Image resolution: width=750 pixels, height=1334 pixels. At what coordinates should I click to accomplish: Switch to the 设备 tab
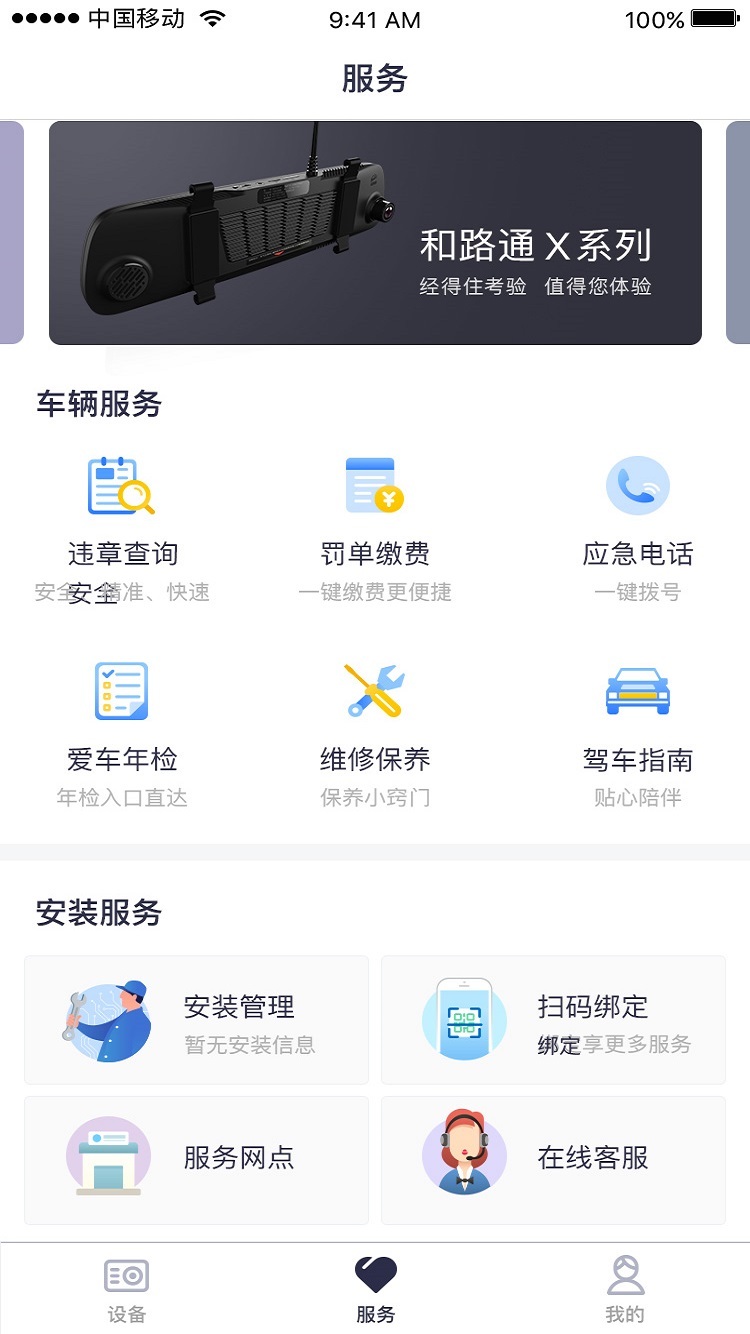[x=126, y=1290]
